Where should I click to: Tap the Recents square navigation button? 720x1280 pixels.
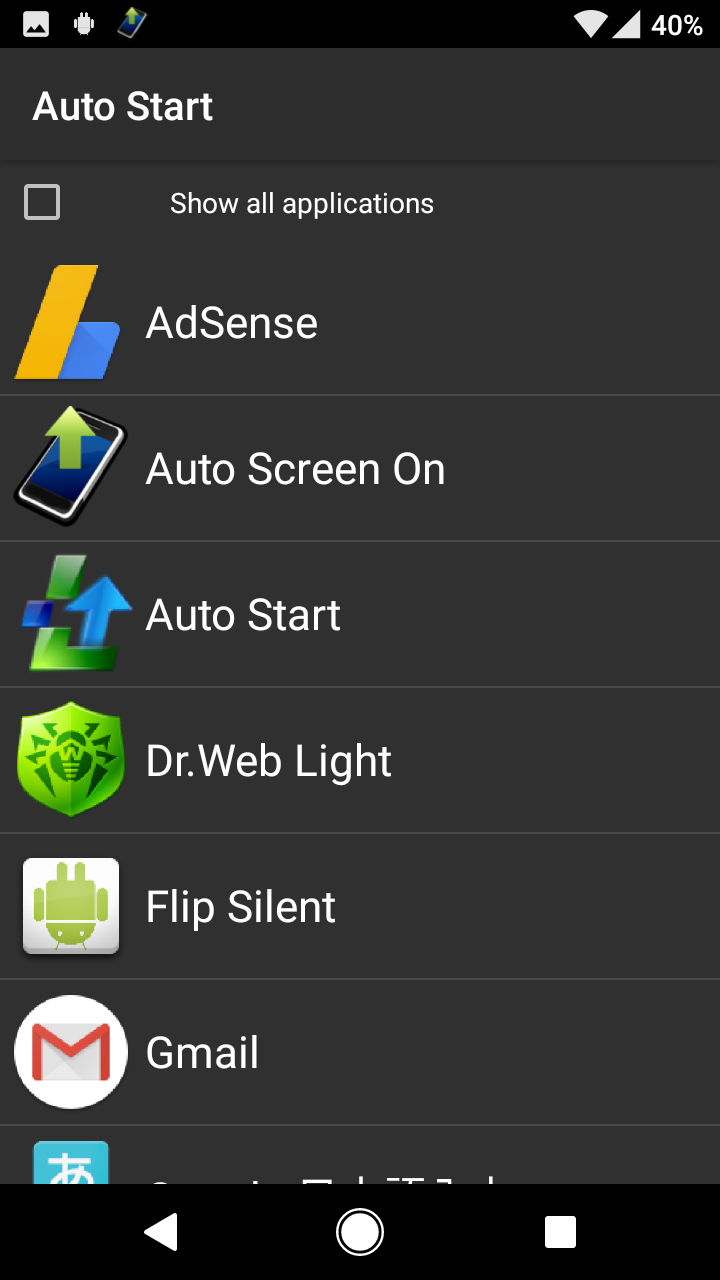click(x=560, y=1232)
